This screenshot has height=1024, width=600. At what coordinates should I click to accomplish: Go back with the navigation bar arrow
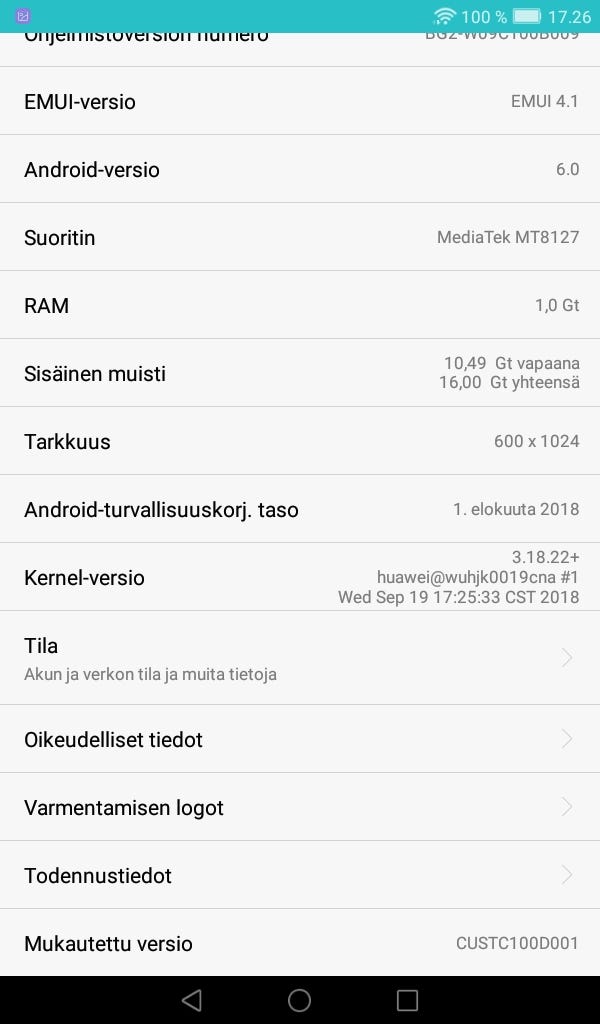click(192, 1000)
